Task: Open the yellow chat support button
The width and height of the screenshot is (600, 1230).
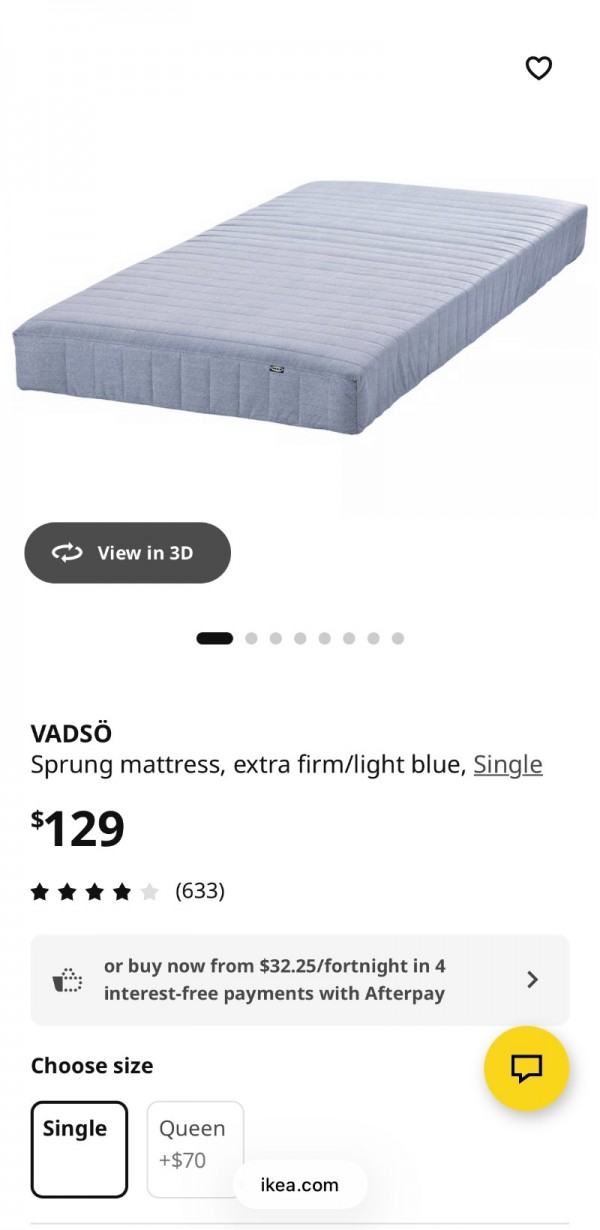Action: click(x=526, y=1068)
